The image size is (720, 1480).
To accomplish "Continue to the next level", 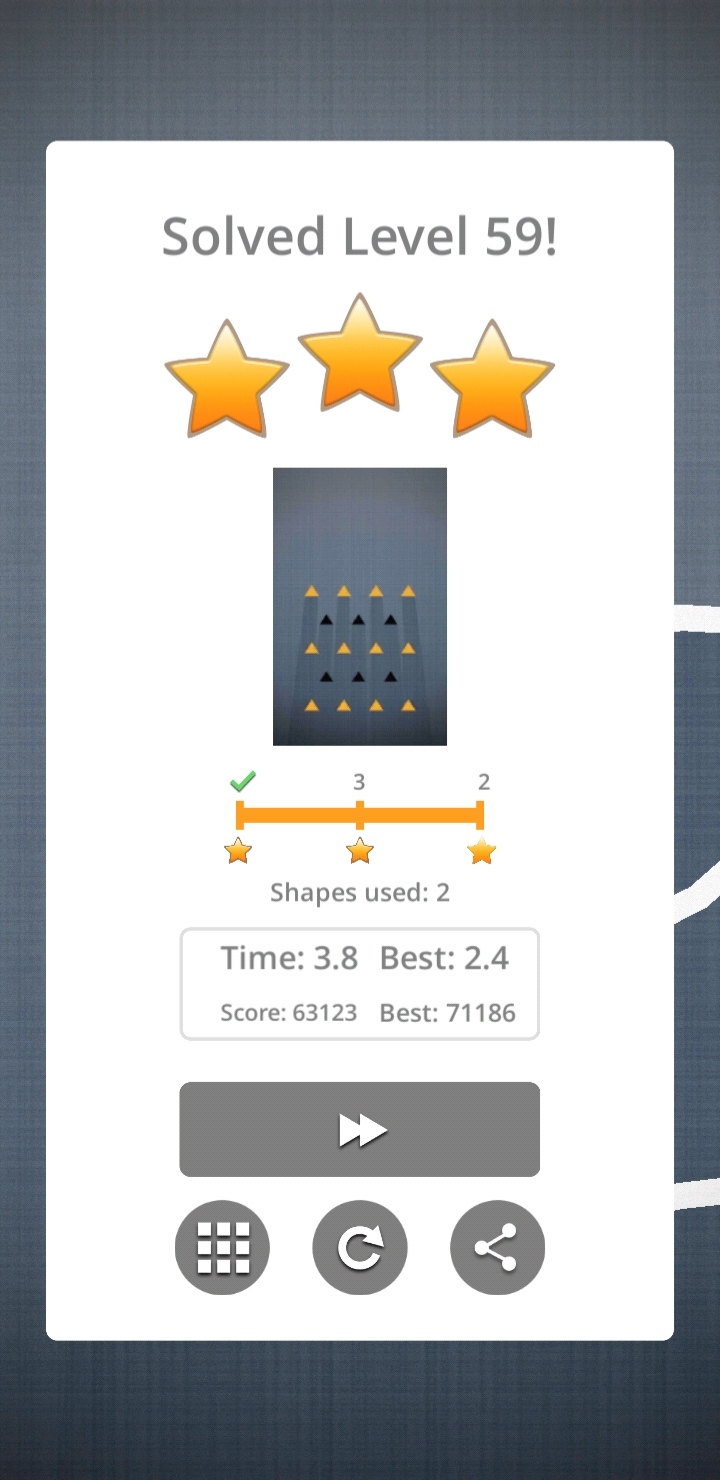I will (x=359, y=1129).
